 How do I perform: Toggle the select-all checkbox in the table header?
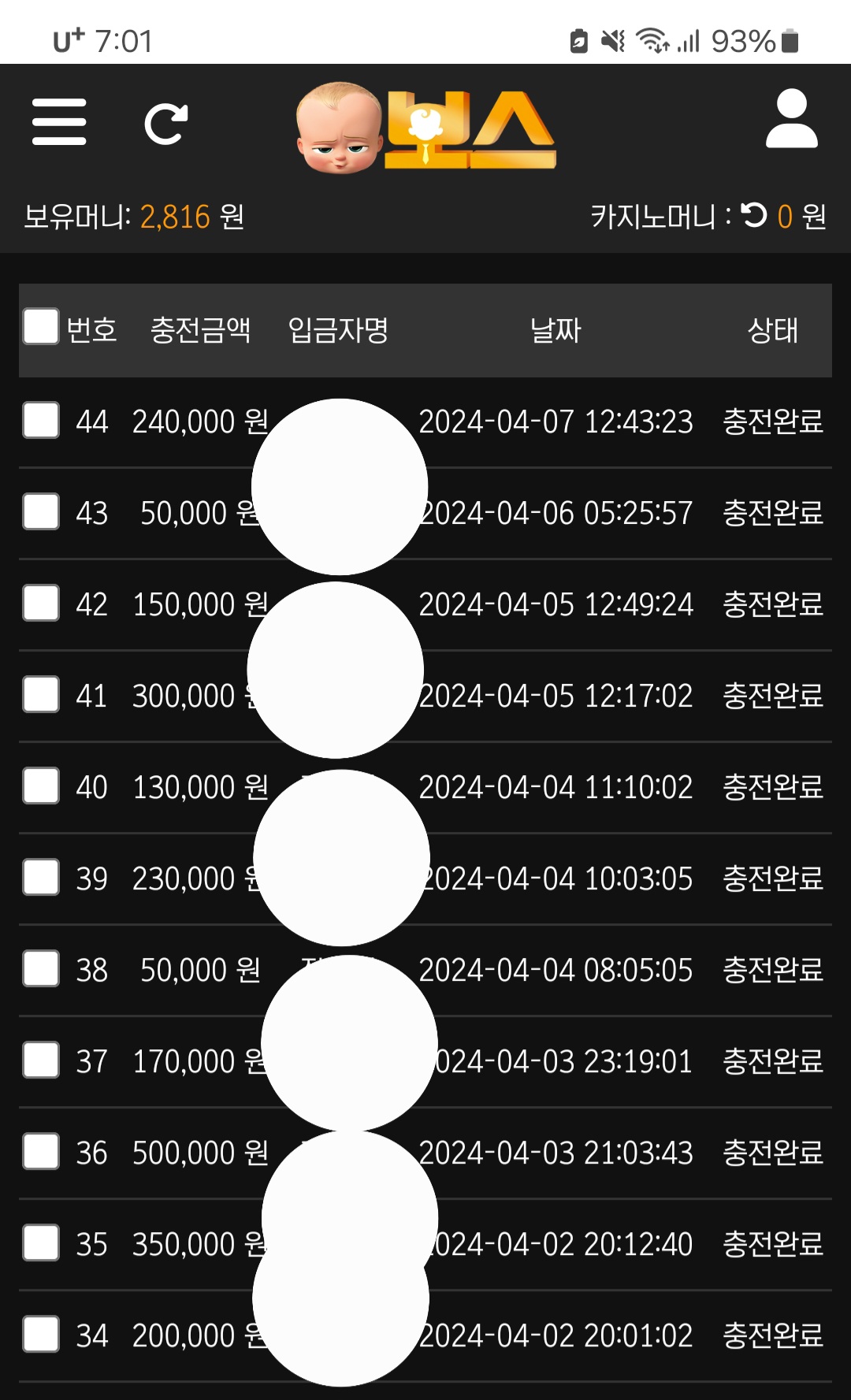coord(41,327)
